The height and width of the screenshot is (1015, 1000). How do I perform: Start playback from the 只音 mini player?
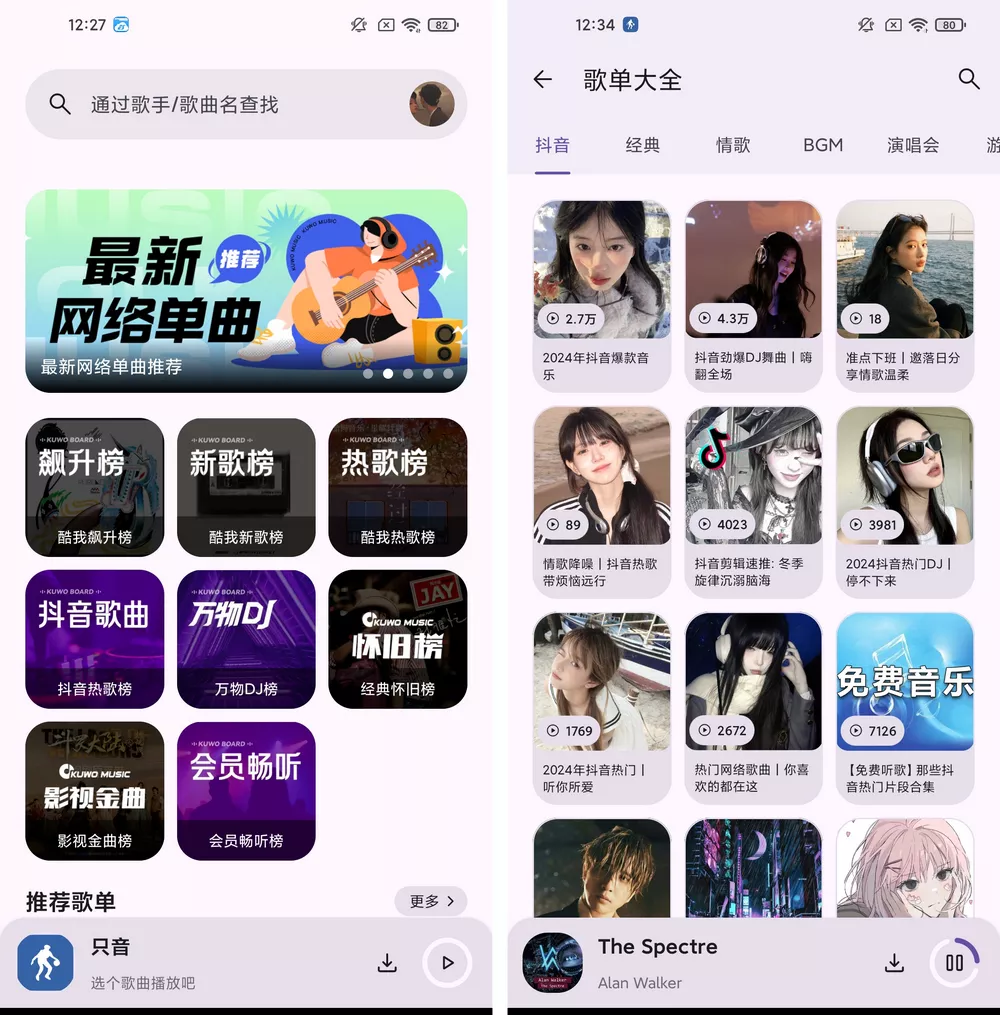[x=447, y=962]
